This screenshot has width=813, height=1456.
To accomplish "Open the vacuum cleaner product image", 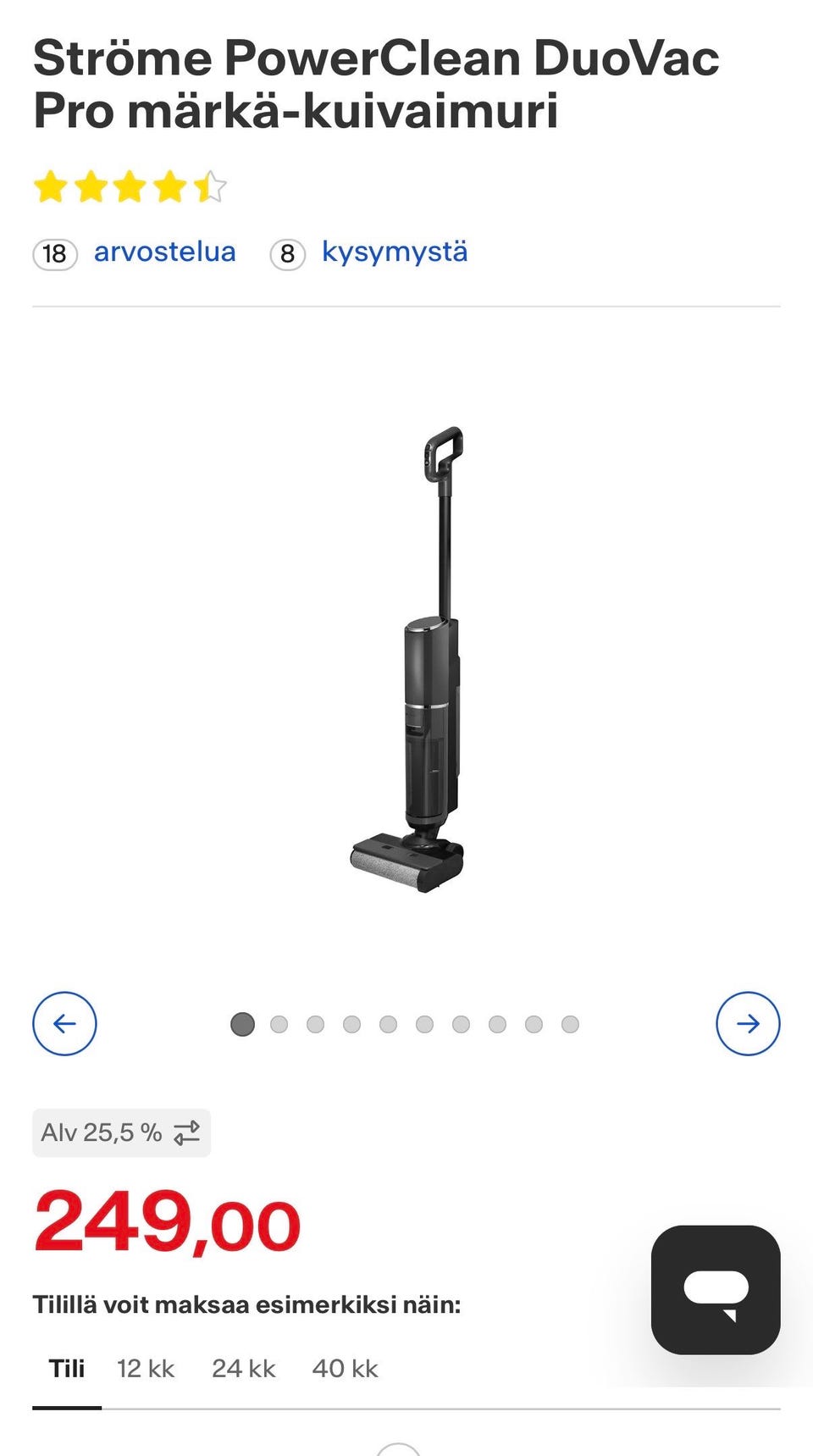I will click(407, 660).
